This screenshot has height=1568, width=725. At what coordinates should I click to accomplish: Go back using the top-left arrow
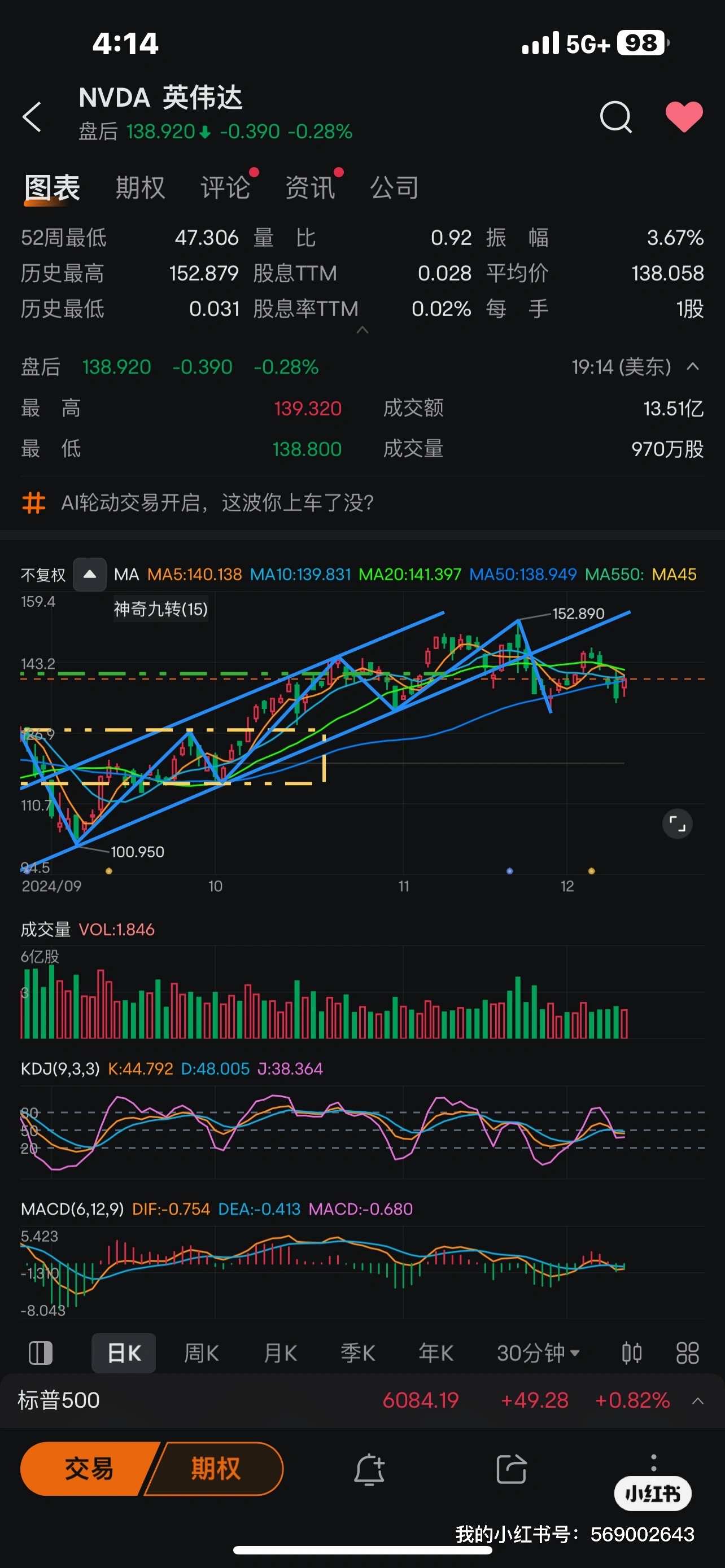(x=32, y=116)
